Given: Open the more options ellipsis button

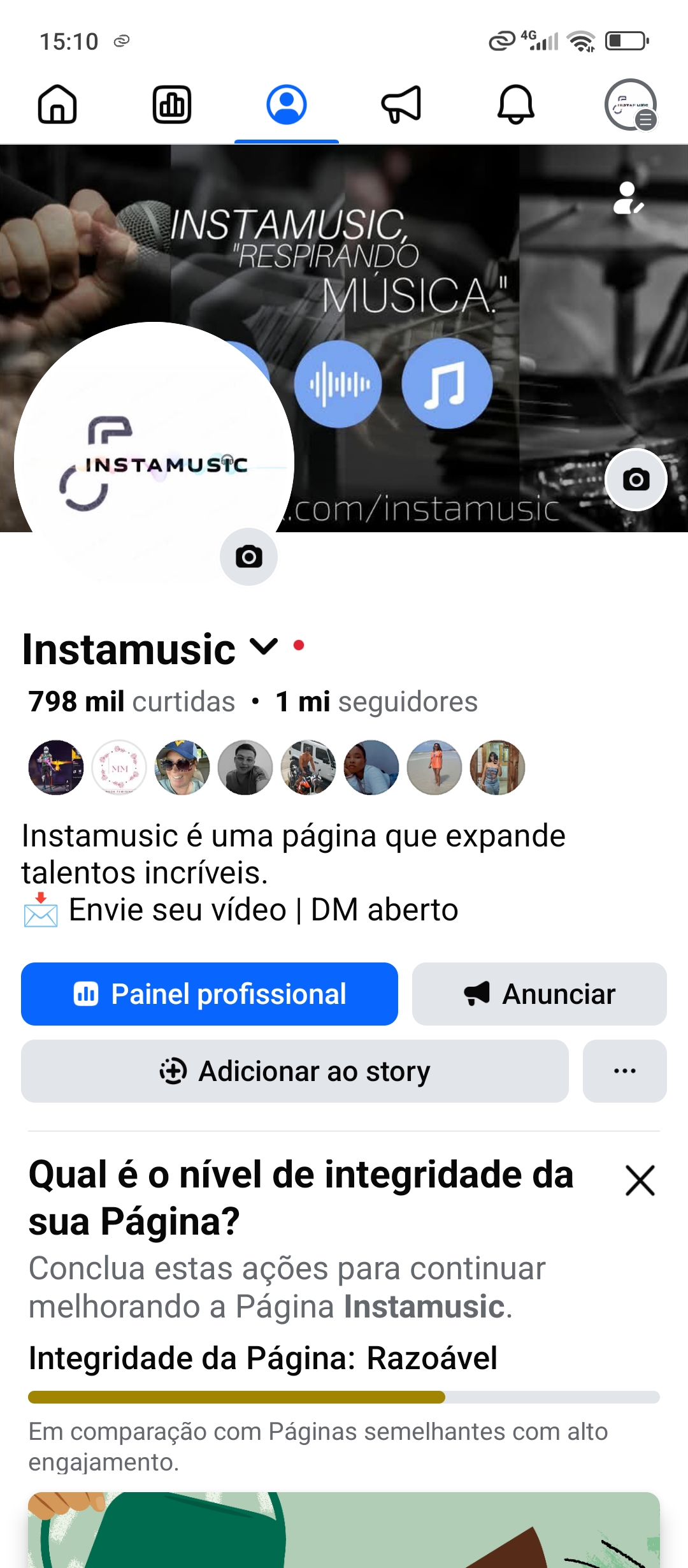Looking at the screenshot, I should 624,1071.
